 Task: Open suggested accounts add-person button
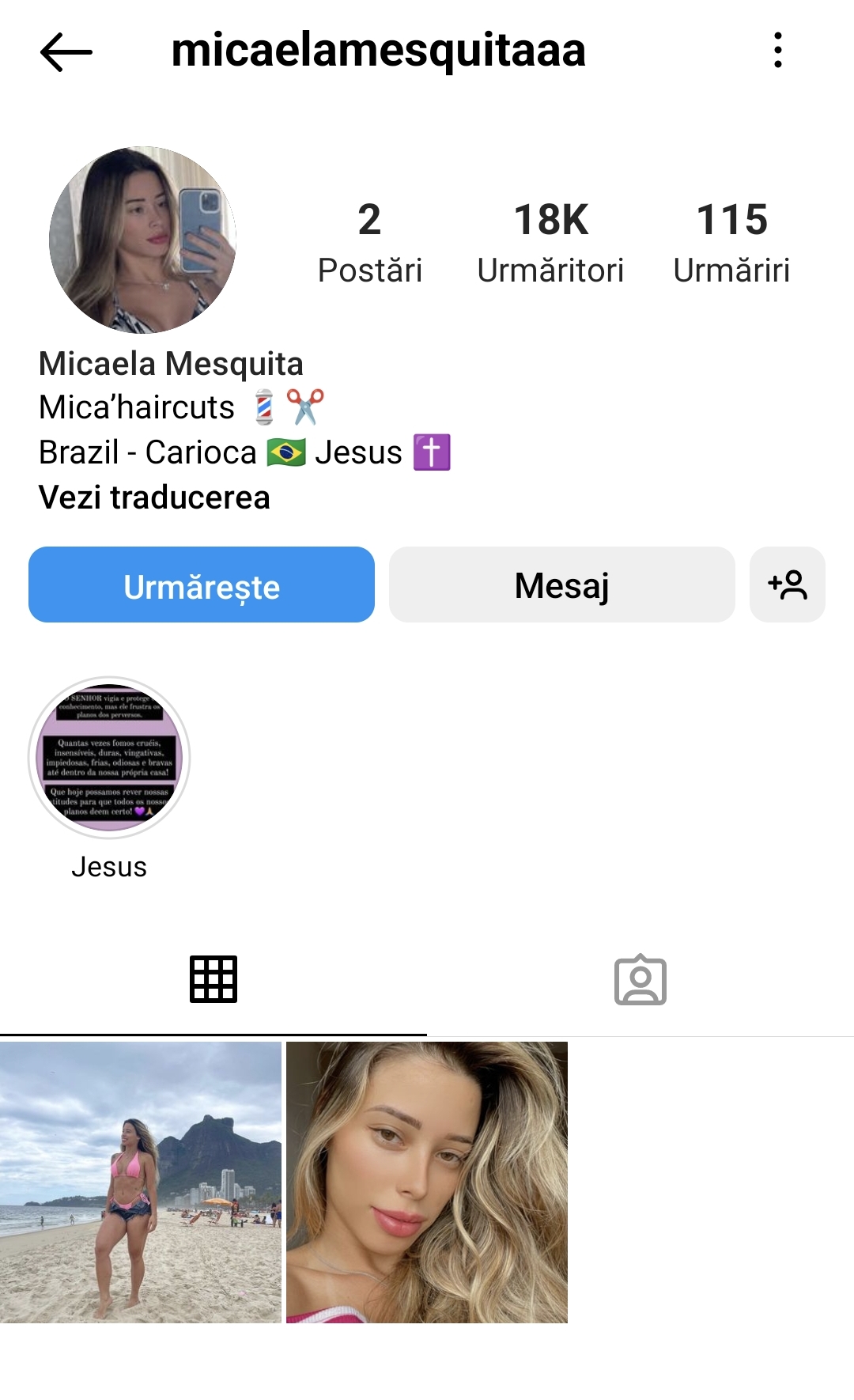[787, 585]
